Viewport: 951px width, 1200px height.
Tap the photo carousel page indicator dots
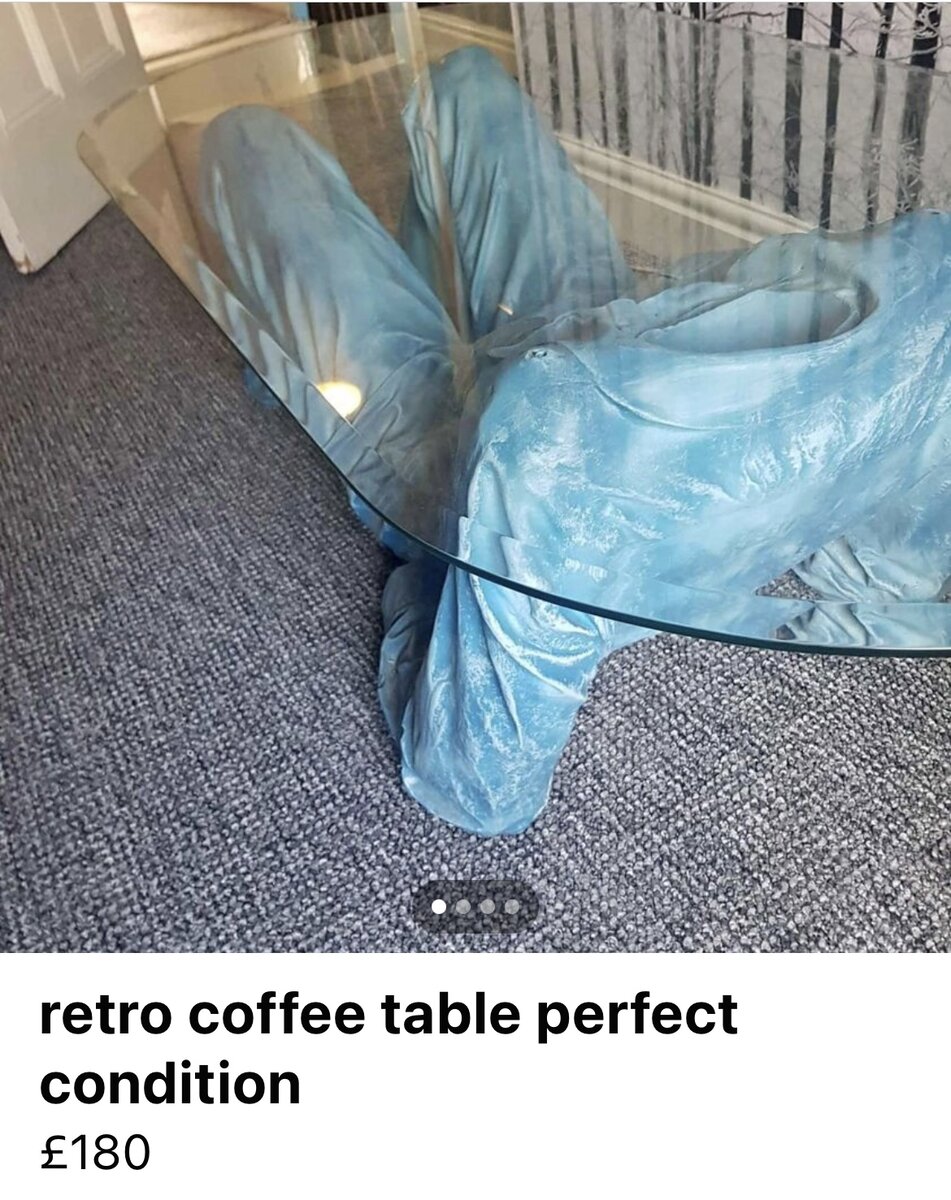click(x=475, y=907)
